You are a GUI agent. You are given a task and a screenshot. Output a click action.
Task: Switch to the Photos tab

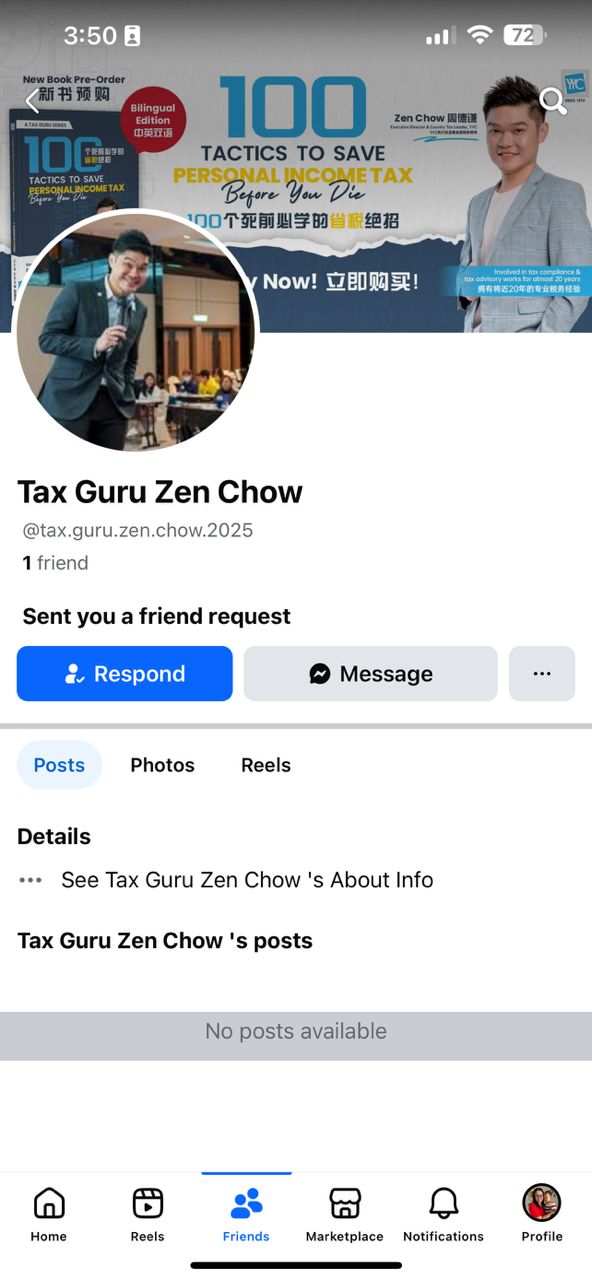pyautogui.click(x=162, y=765)
